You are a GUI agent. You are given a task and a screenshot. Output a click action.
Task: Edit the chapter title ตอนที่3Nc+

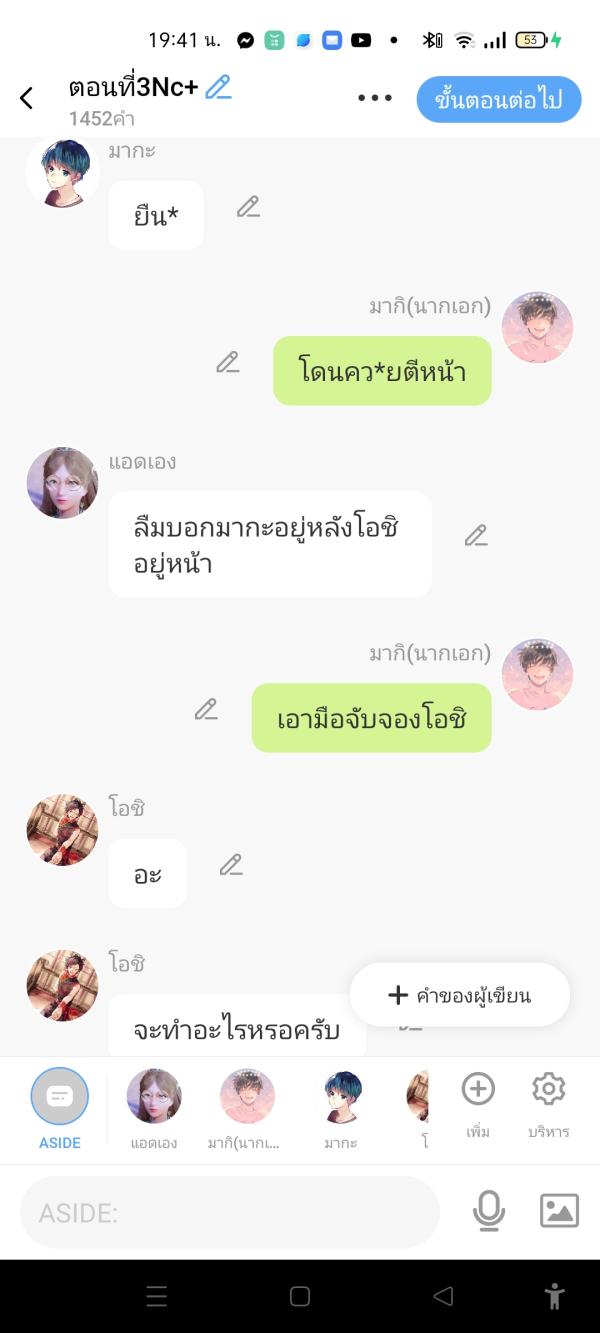(x=218, y=88)
